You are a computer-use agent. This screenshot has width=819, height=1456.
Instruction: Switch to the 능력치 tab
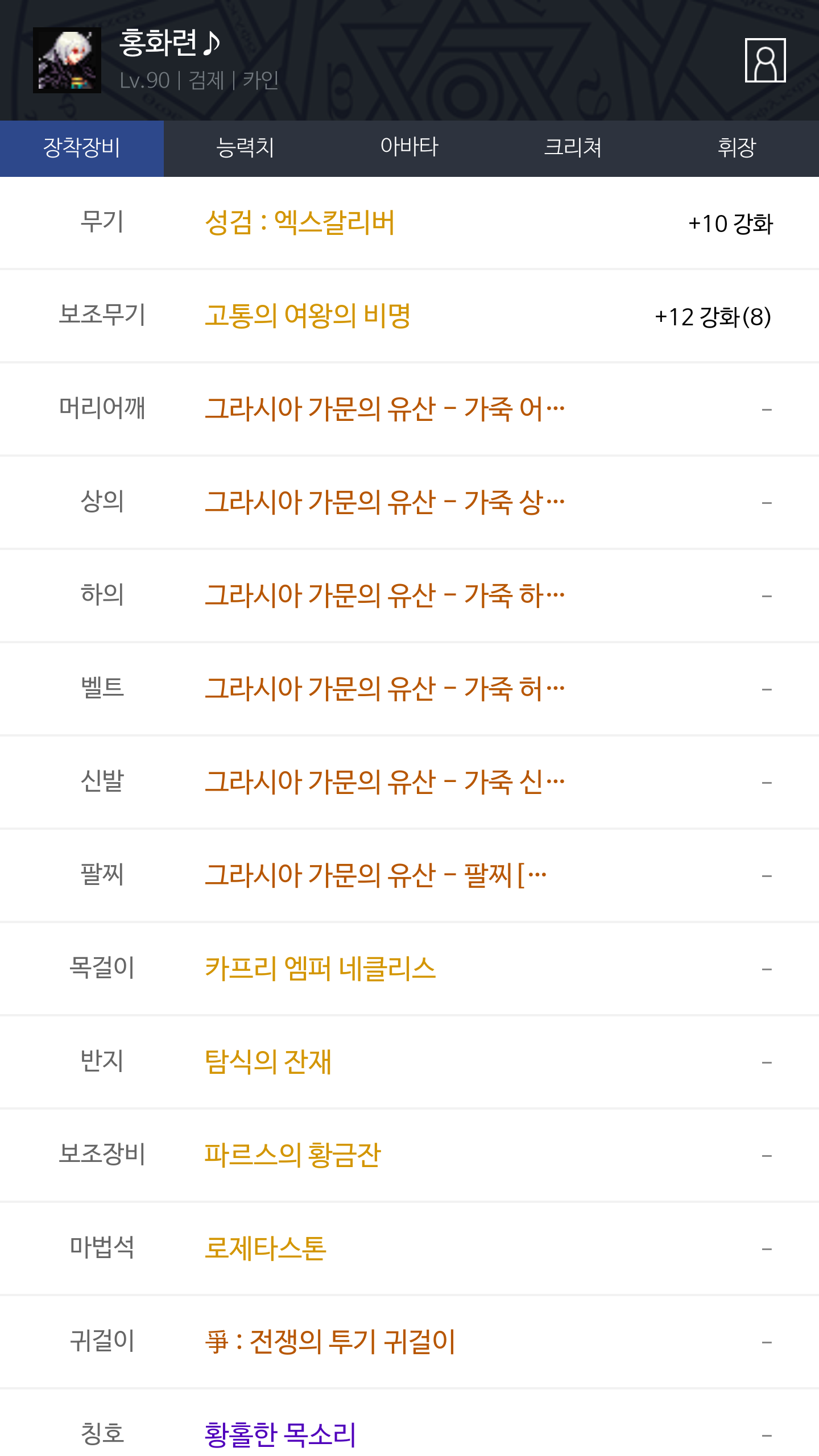tap(246, 148)
